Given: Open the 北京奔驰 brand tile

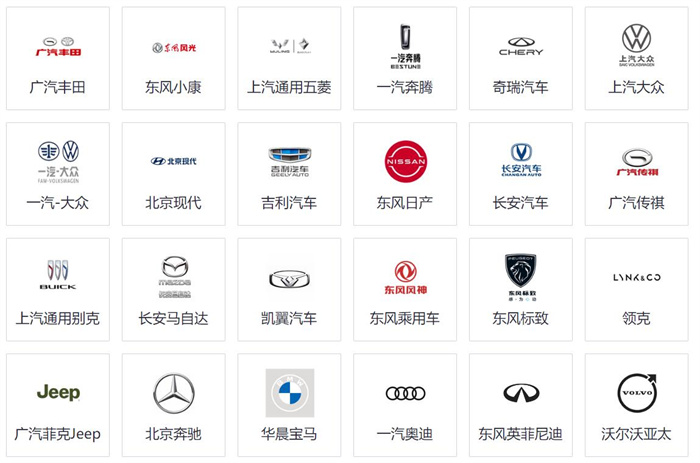Looking at the screenshot, I should click(x=173, y=406).
